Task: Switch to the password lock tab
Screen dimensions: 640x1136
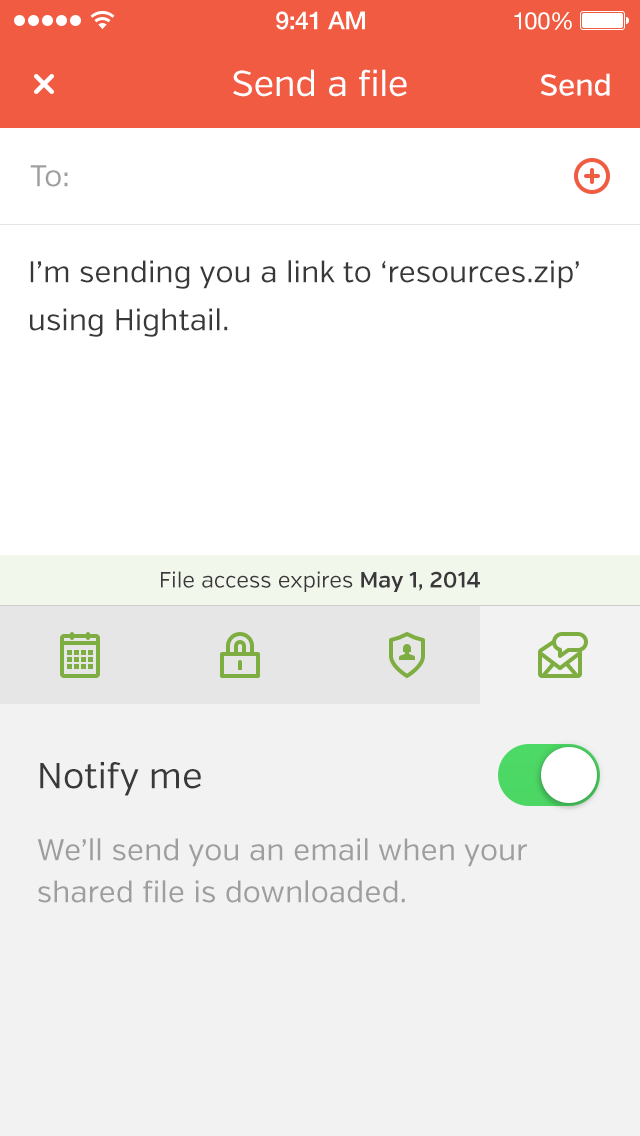Action: click(240, 656)
